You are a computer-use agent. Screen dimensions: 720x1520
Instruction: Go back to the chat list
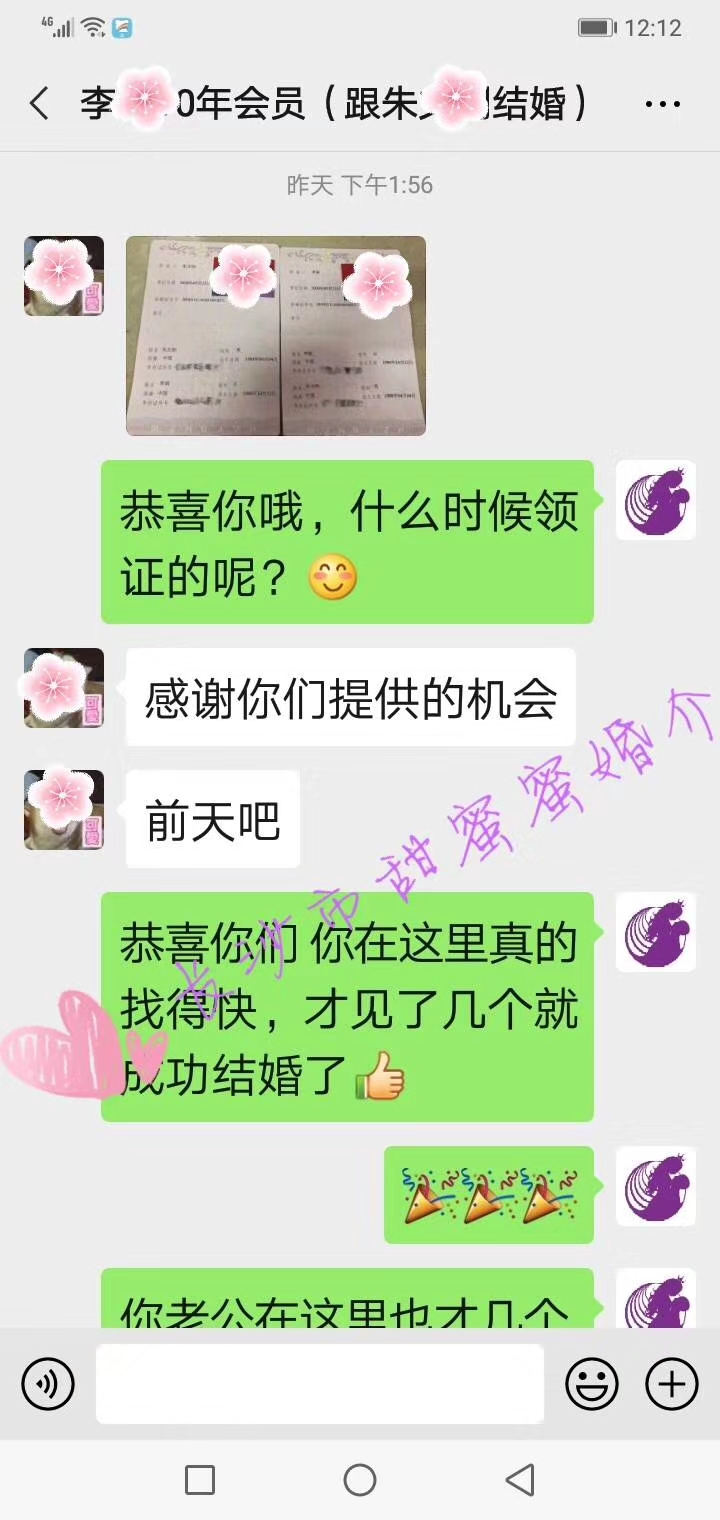click(x=40, y=104)
